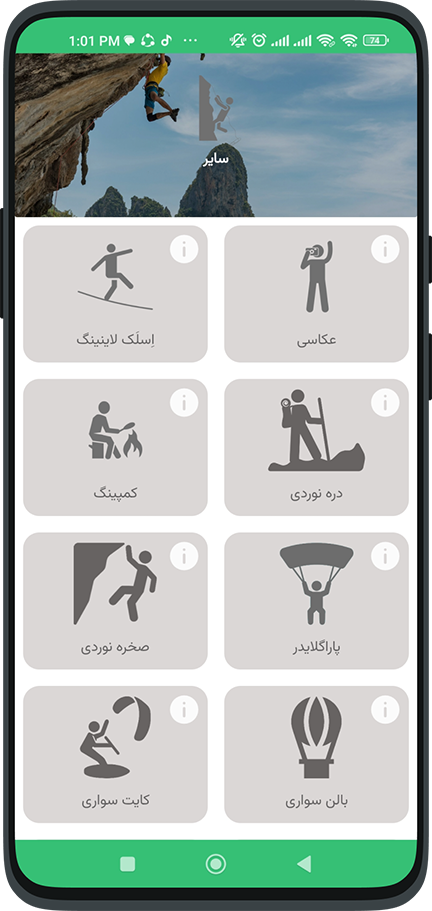Viewport: 432px width, 911px height.
Task: Select the بالن سواری balloon card
Action: (x=316, y=754)
